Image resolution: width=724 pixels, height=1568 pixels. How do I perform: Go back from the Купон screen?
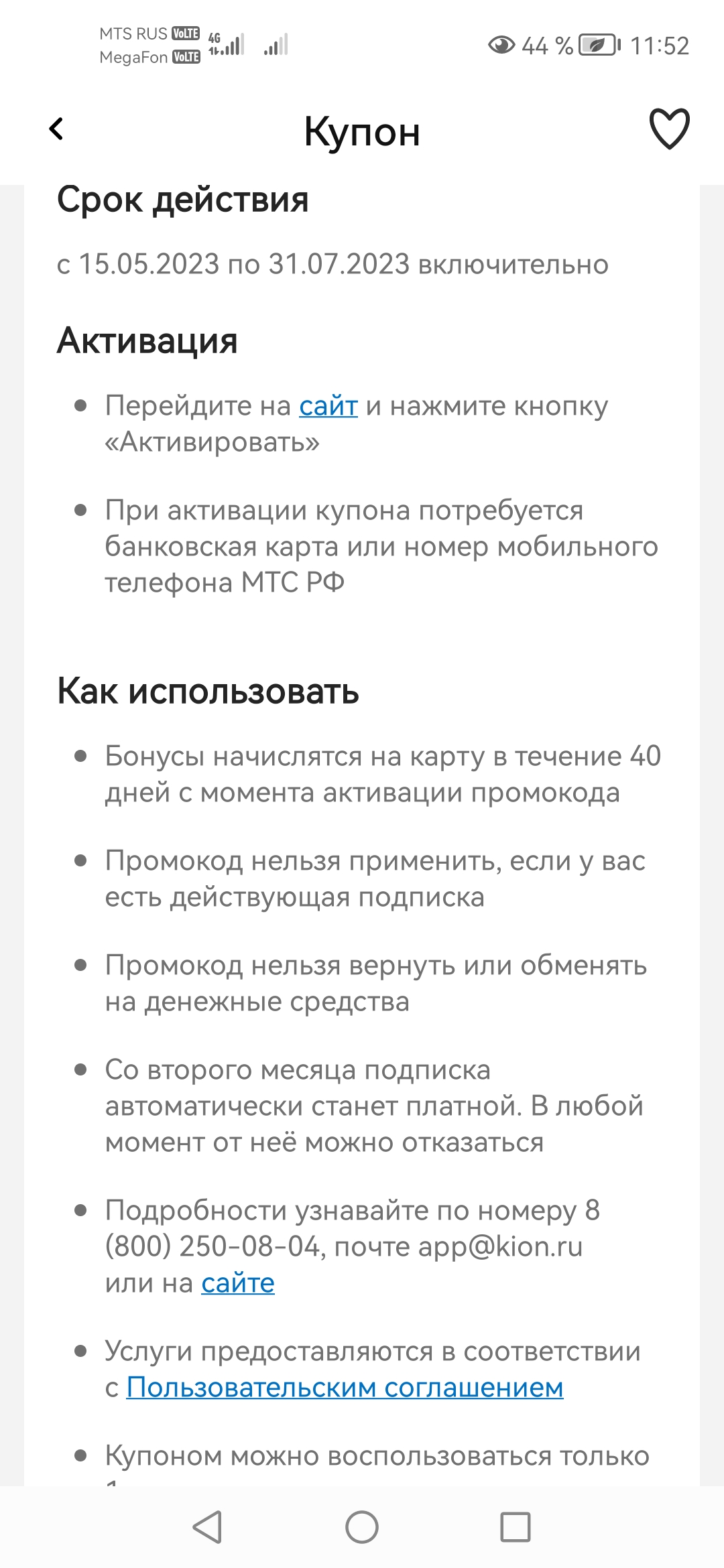pyautogui.click(x=57, y=129)
